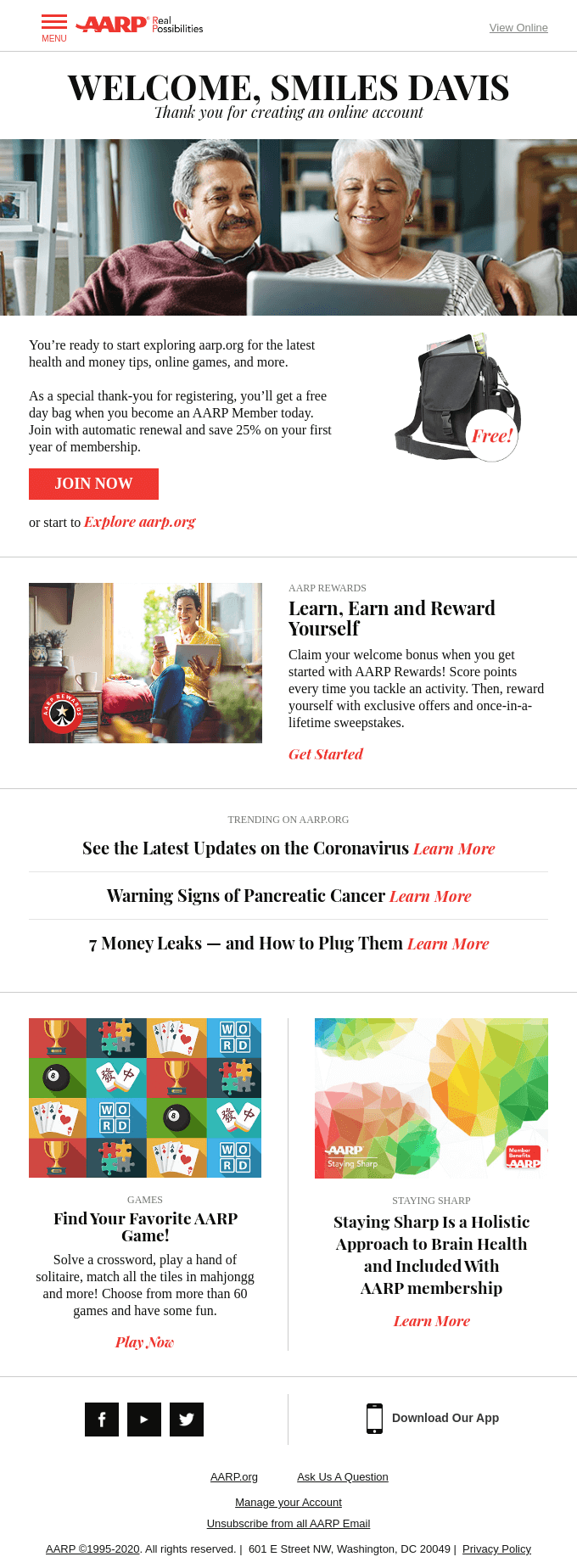The image size is (577, 1568).
Task: Open AARP's Facebook page icon
Action: (102, 1420)
